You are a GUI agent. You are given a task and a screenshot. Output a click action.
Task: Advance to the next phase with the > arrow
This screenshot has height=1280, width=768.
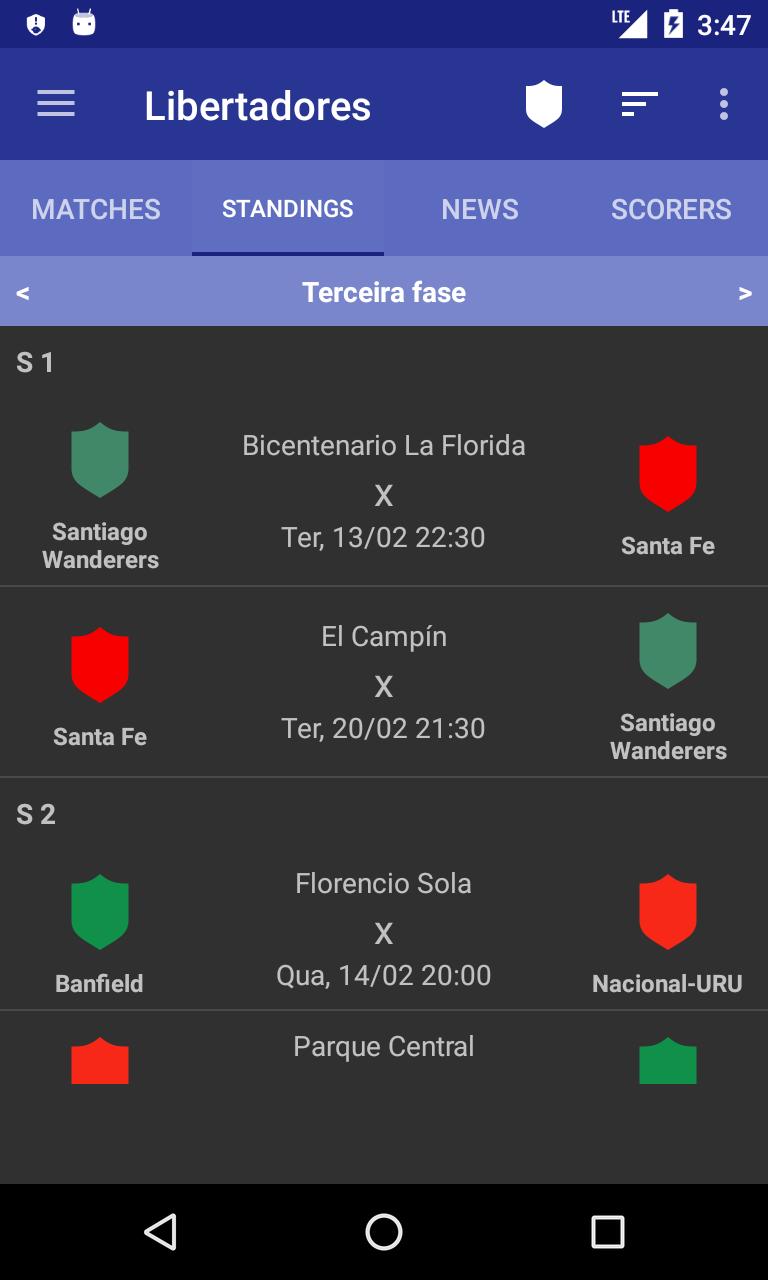click(745, 292)
